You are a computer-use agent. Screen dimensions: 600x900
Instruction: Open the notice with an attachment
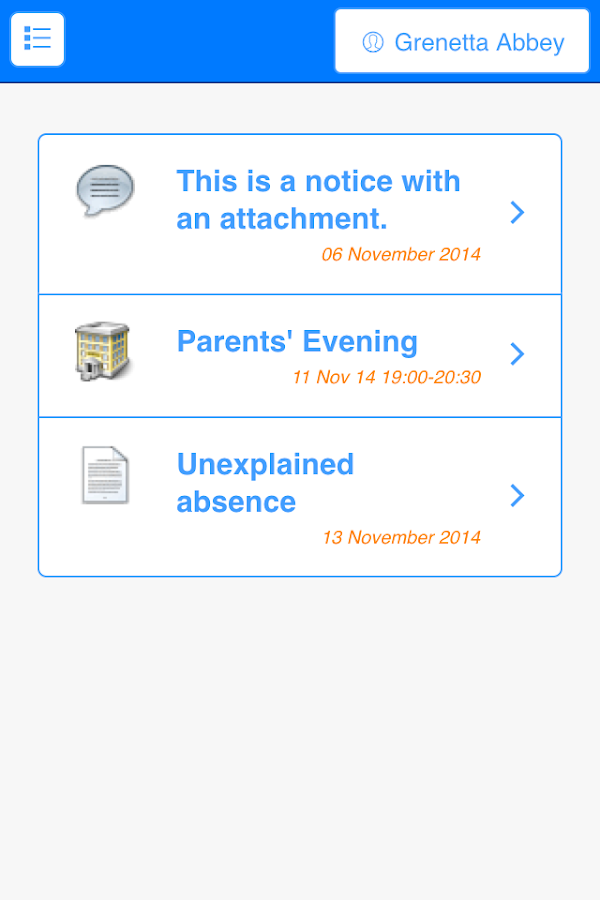[x=300, y=214]
